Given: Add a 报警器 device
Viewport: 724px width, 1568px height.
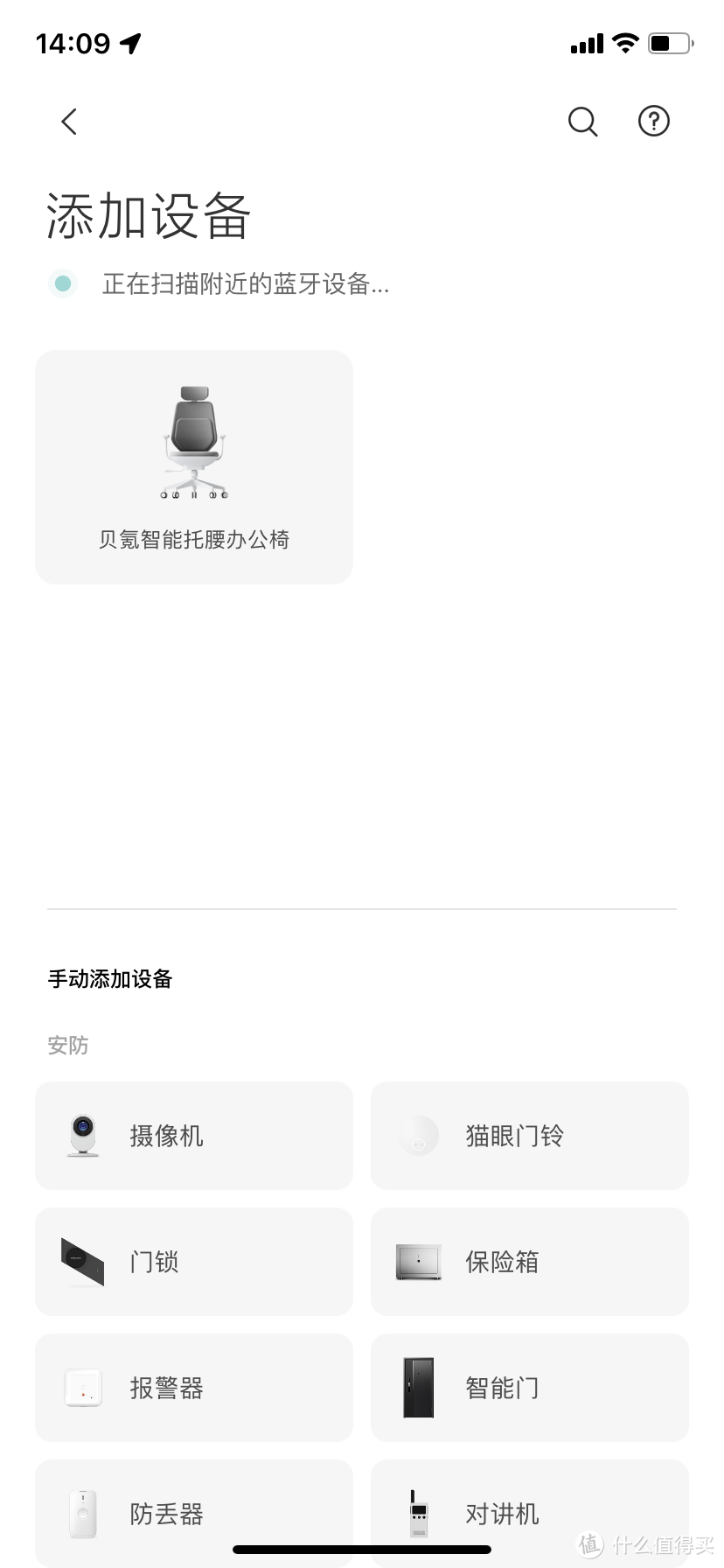Looking at the screenshot, I should click(194, 1388).
